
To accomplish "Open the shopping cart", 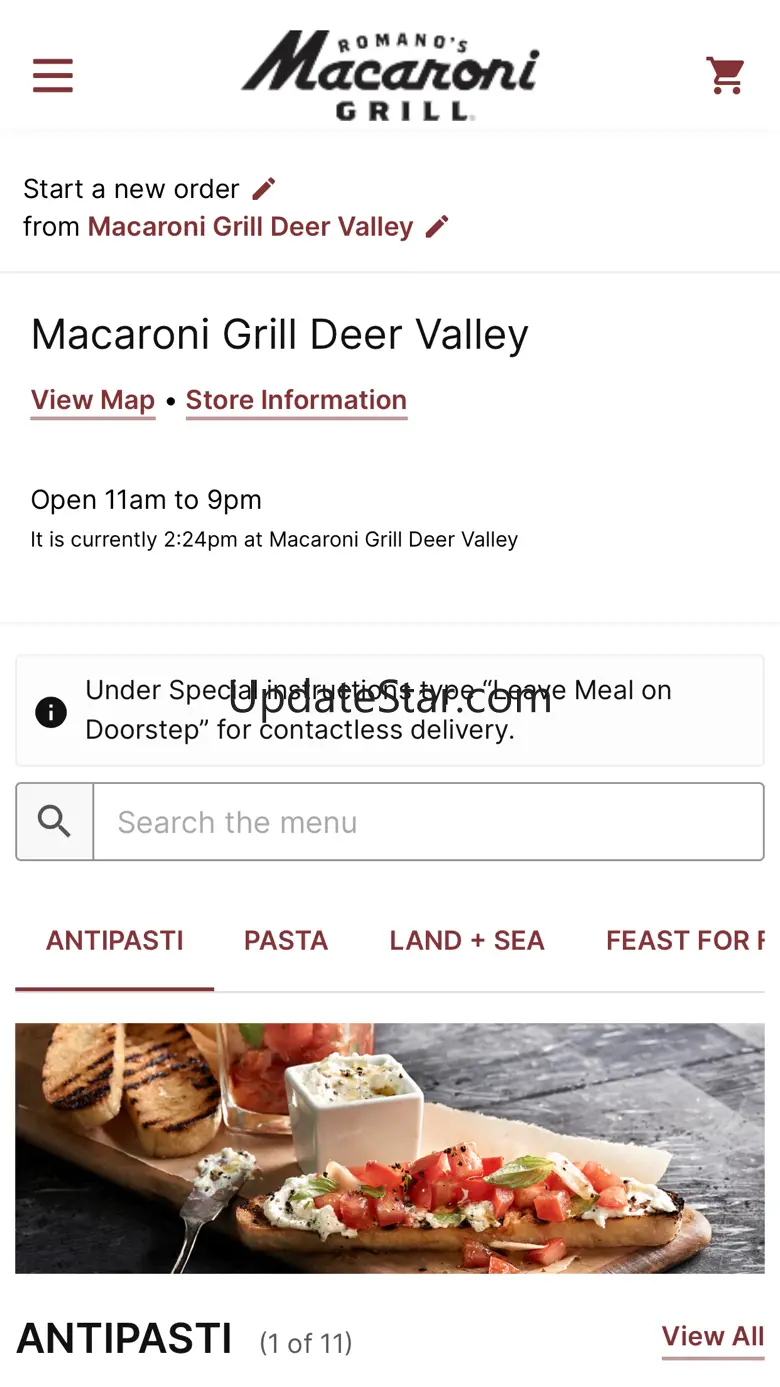I will pyautogui.click(x=726, y=76).
